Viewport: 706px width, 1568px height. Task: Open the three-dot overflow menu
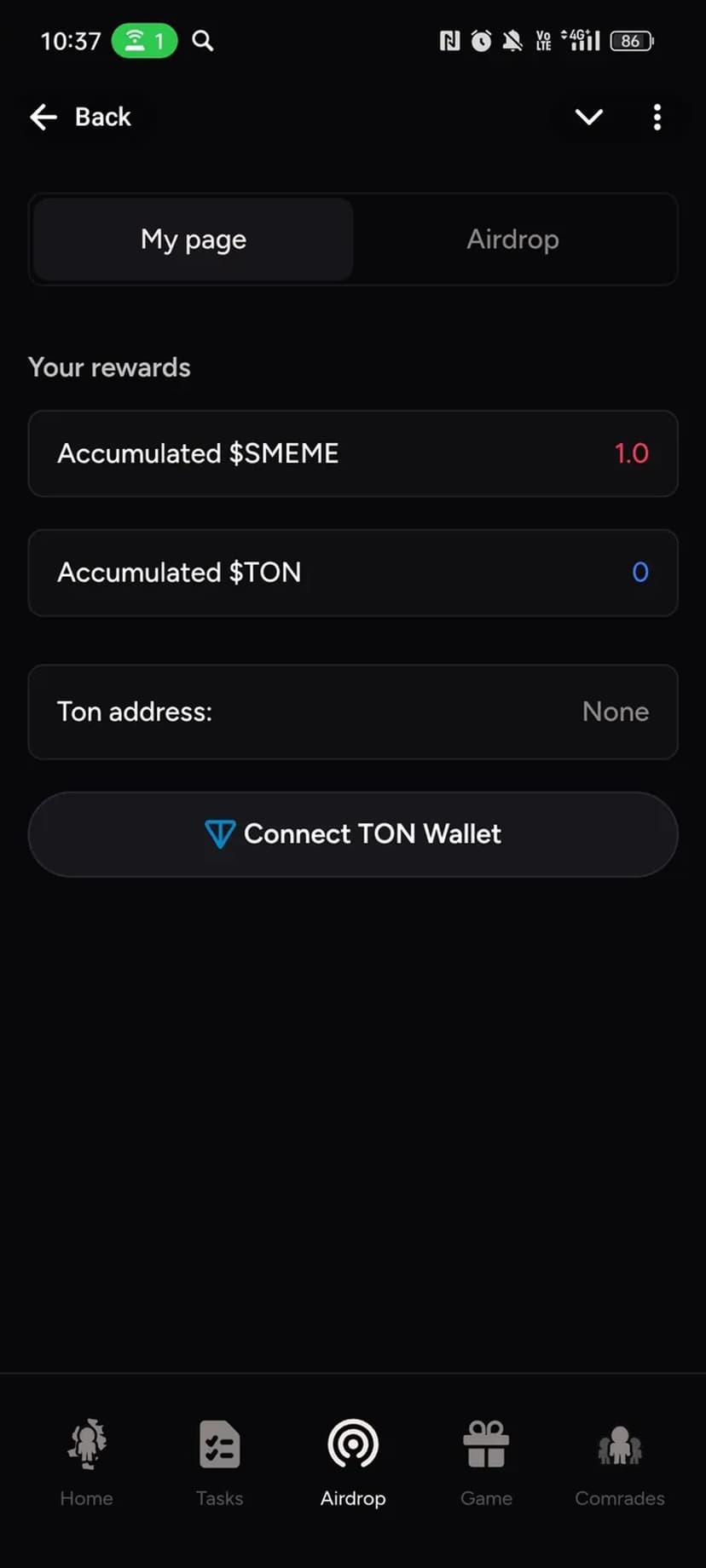click(x=657, y=117)
